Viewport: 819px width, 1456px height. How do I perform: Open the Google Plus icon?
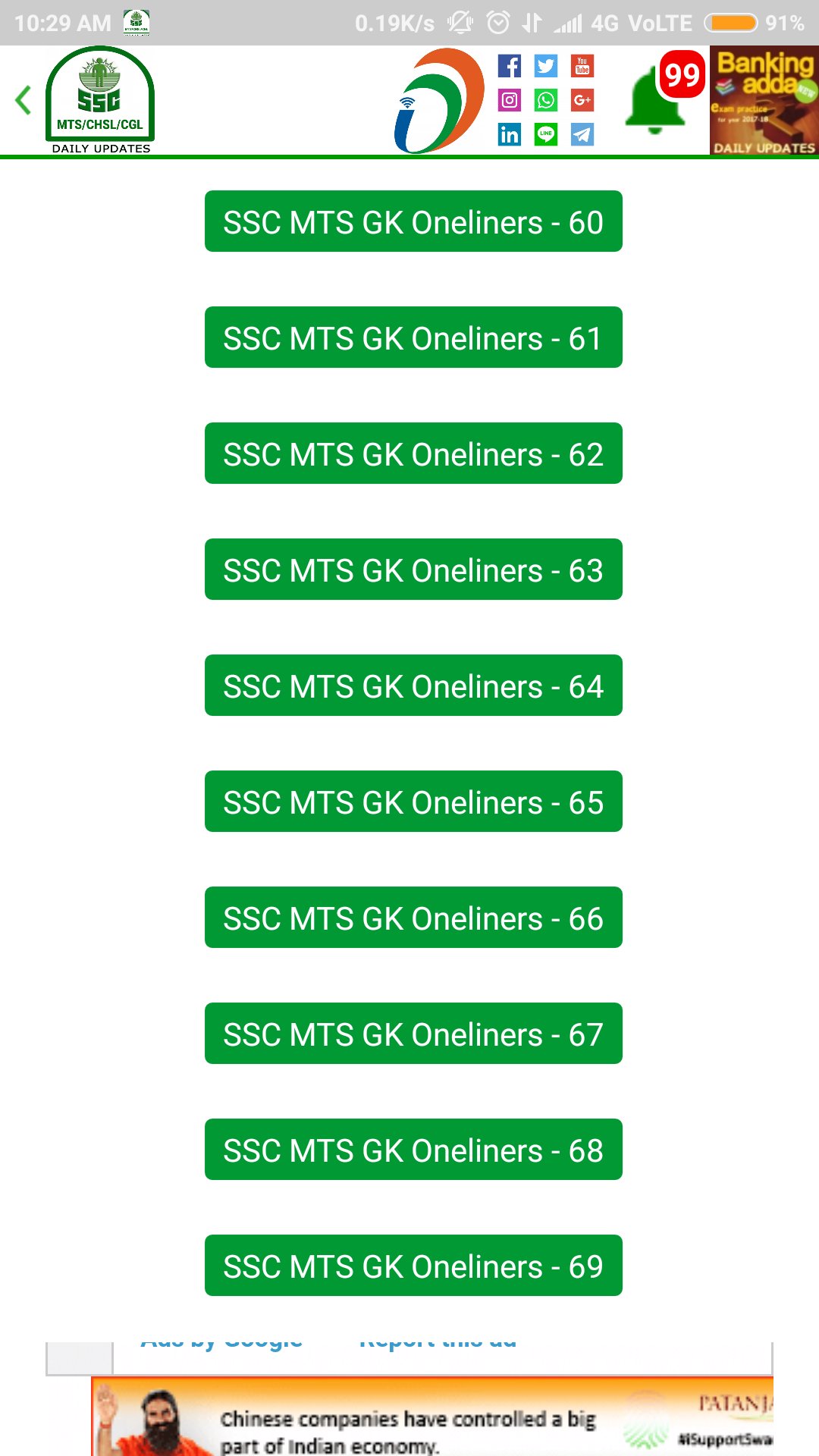point(582,100)
